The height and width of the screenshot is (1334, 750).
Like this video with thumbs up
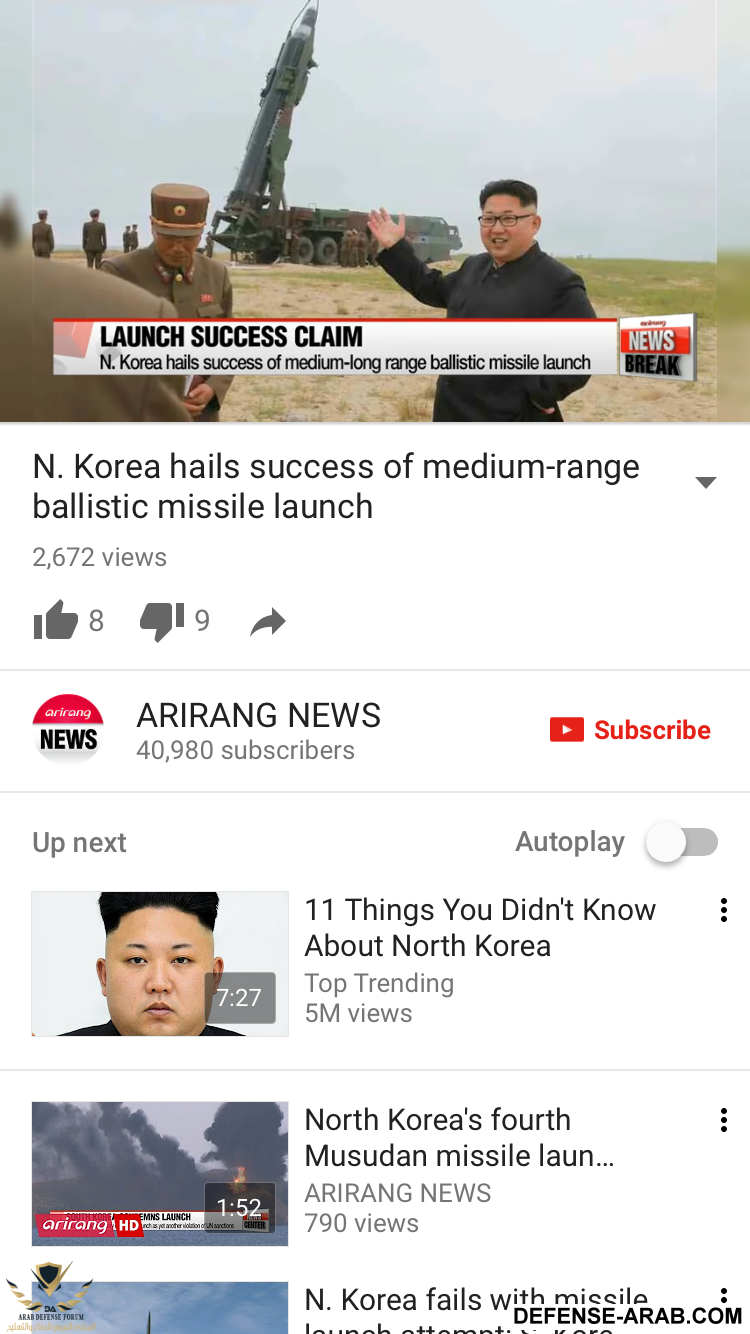(56, 621)
